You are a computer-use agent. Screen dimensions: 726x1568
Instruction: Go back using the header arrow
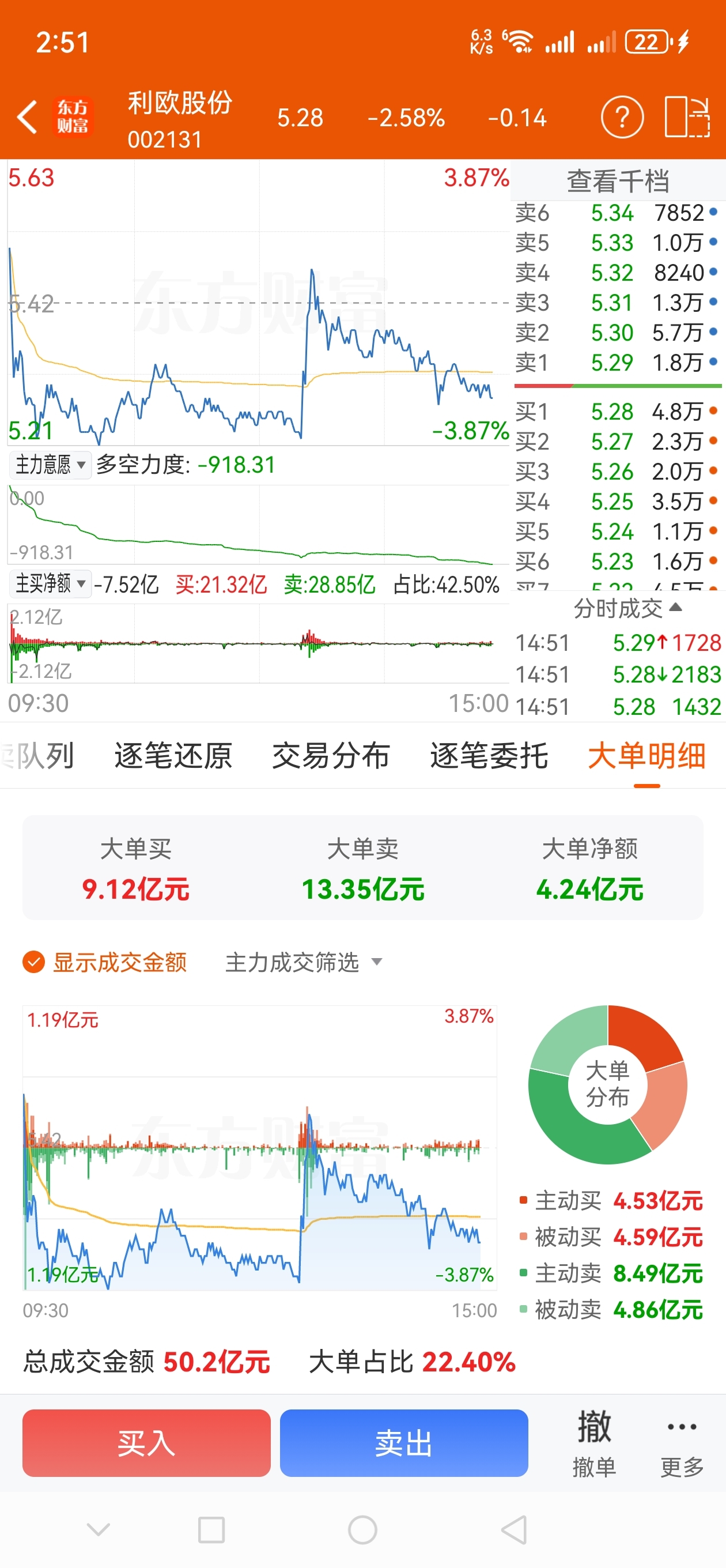click(x=27, y=117)
